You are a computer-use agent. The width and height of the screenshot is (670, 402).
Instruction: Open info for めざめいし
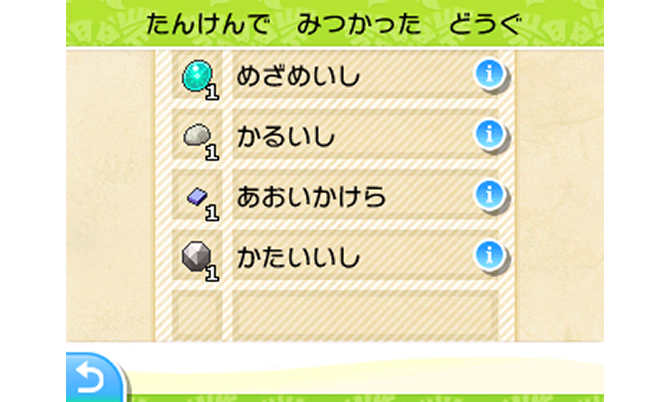click(489, 75)
